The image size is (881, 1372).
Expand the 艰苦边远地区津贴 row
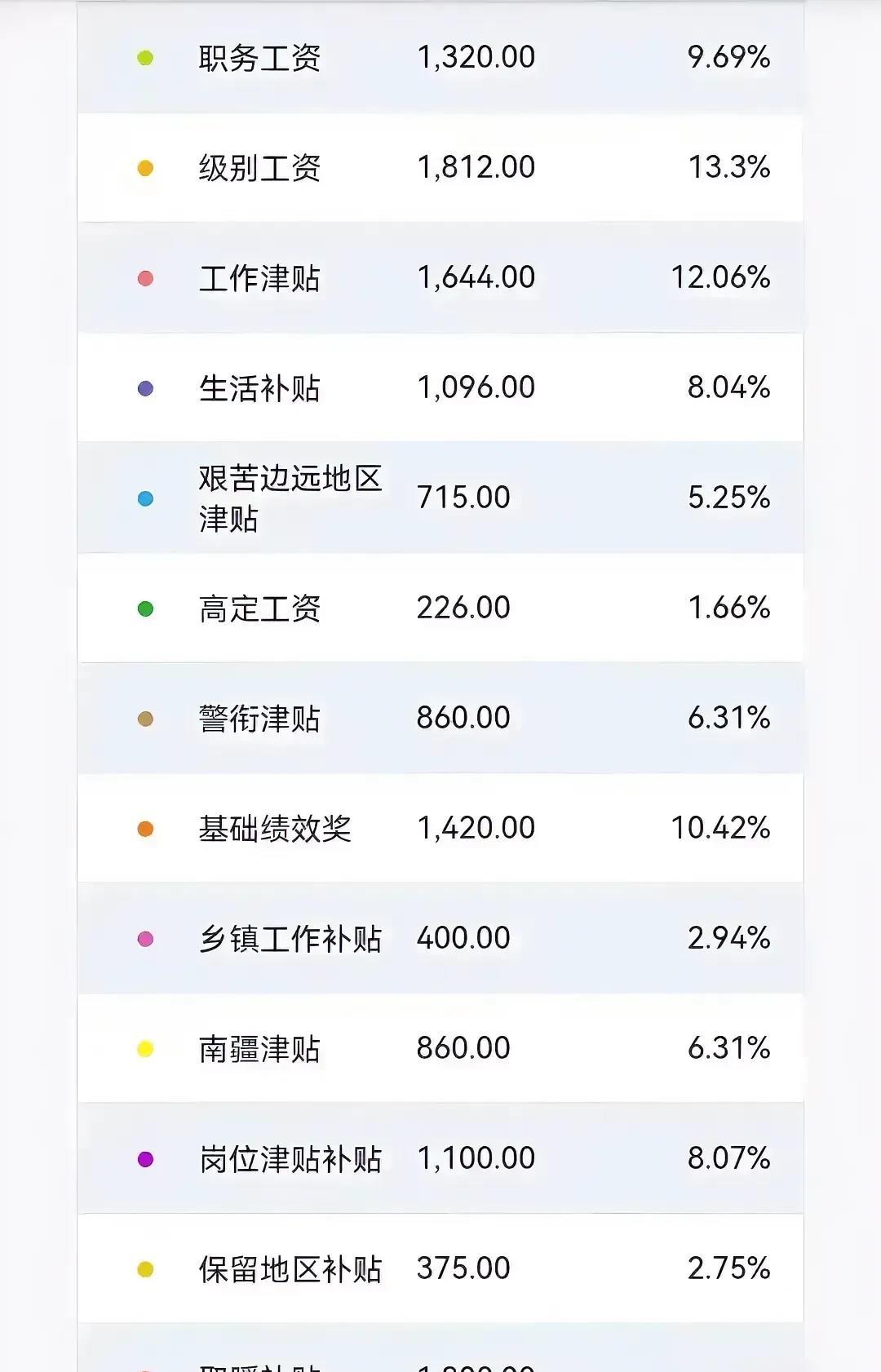point(440,497)
